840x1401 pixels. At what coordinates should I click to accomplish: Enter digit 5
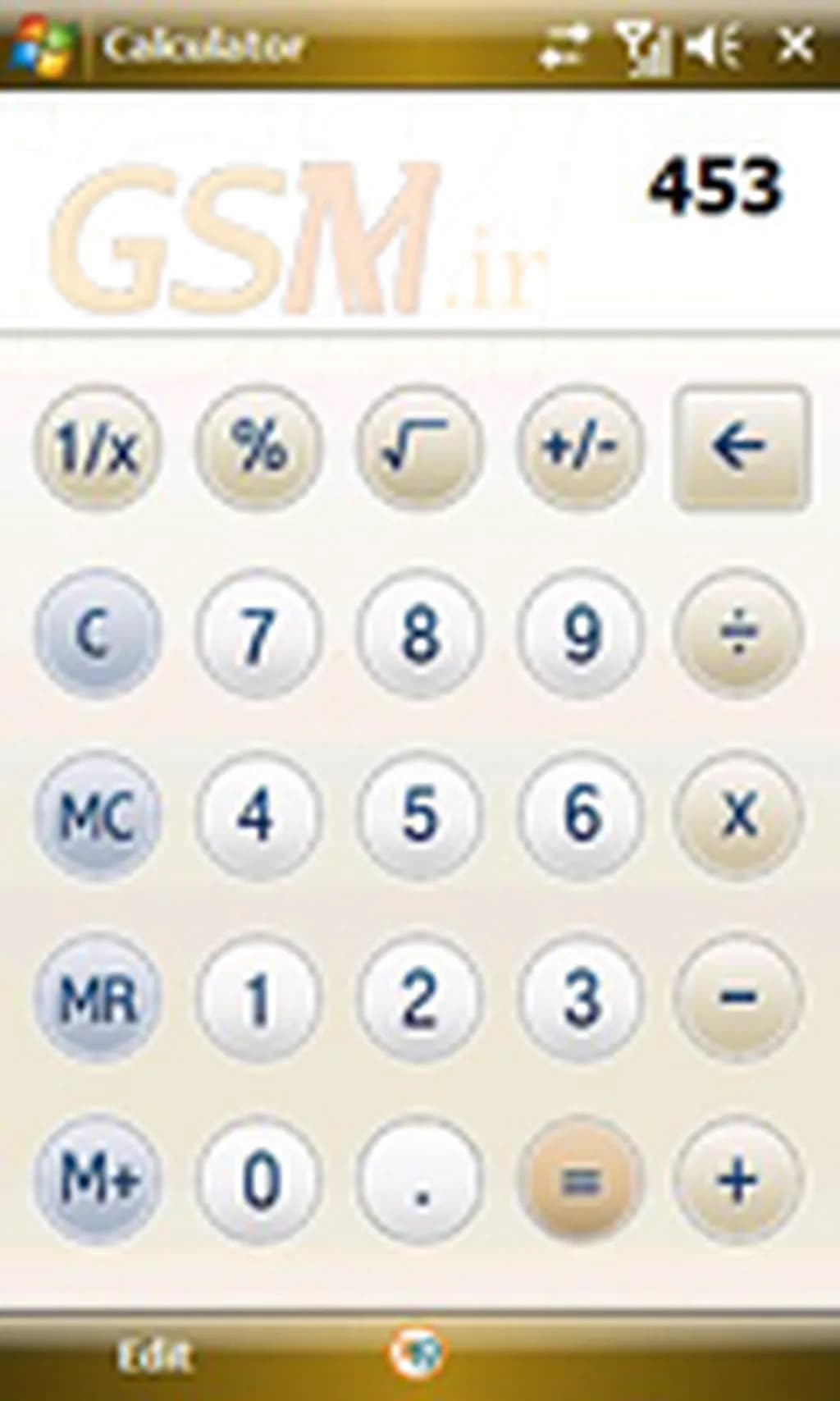click(419, 815)
